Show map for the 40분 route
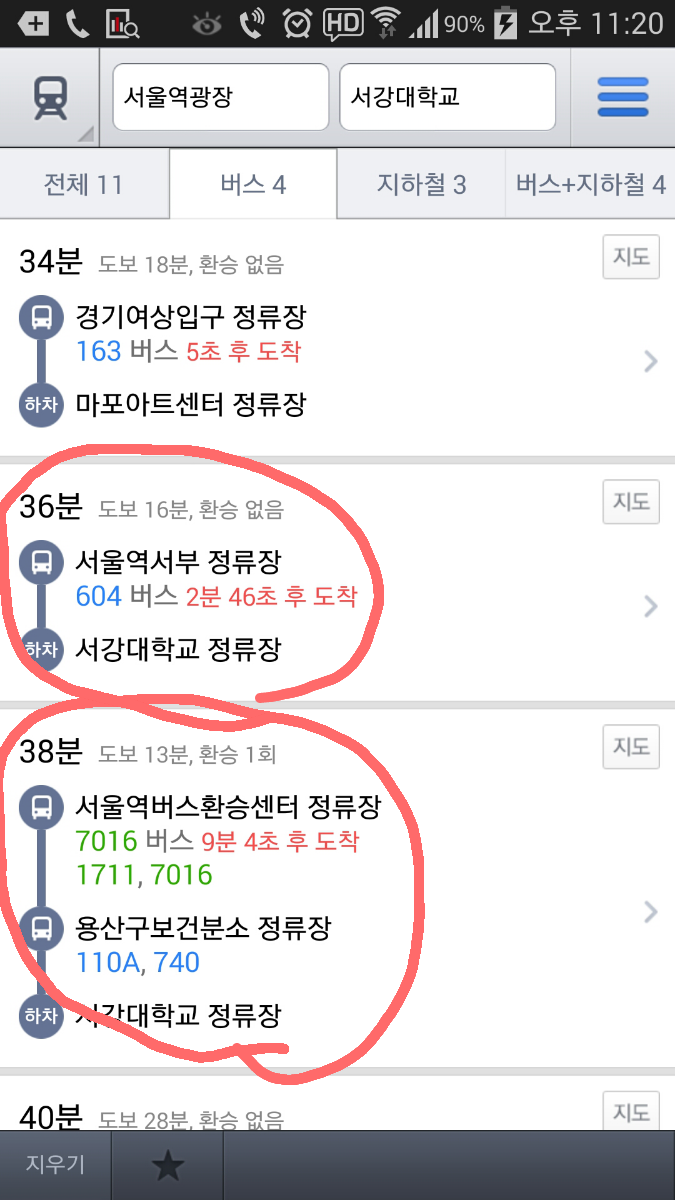 point(631,1112)
